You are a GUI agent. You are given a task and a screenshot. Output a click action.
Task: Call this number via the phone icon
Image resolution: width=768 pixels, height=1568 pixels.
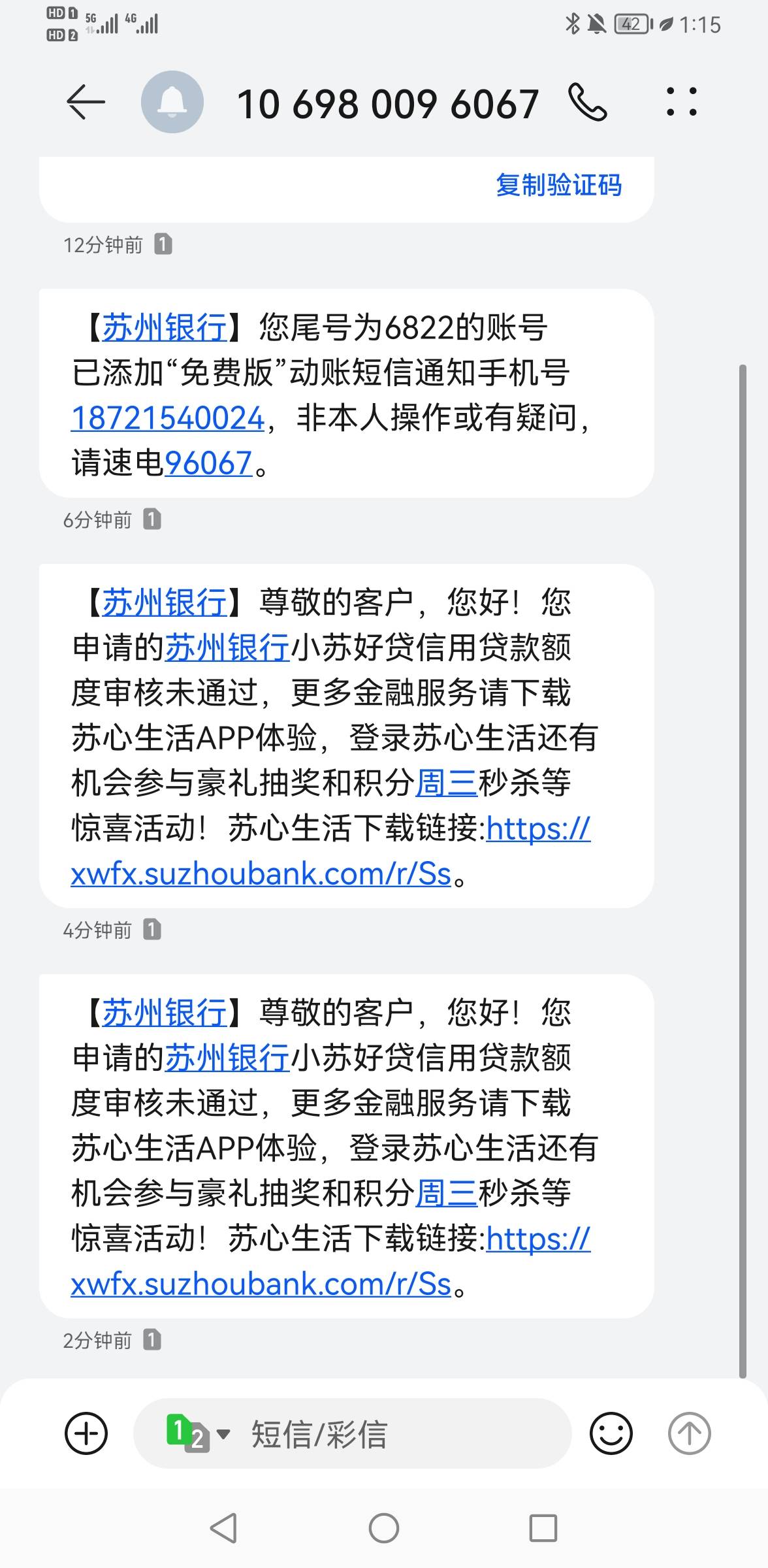tap(588, 103)
